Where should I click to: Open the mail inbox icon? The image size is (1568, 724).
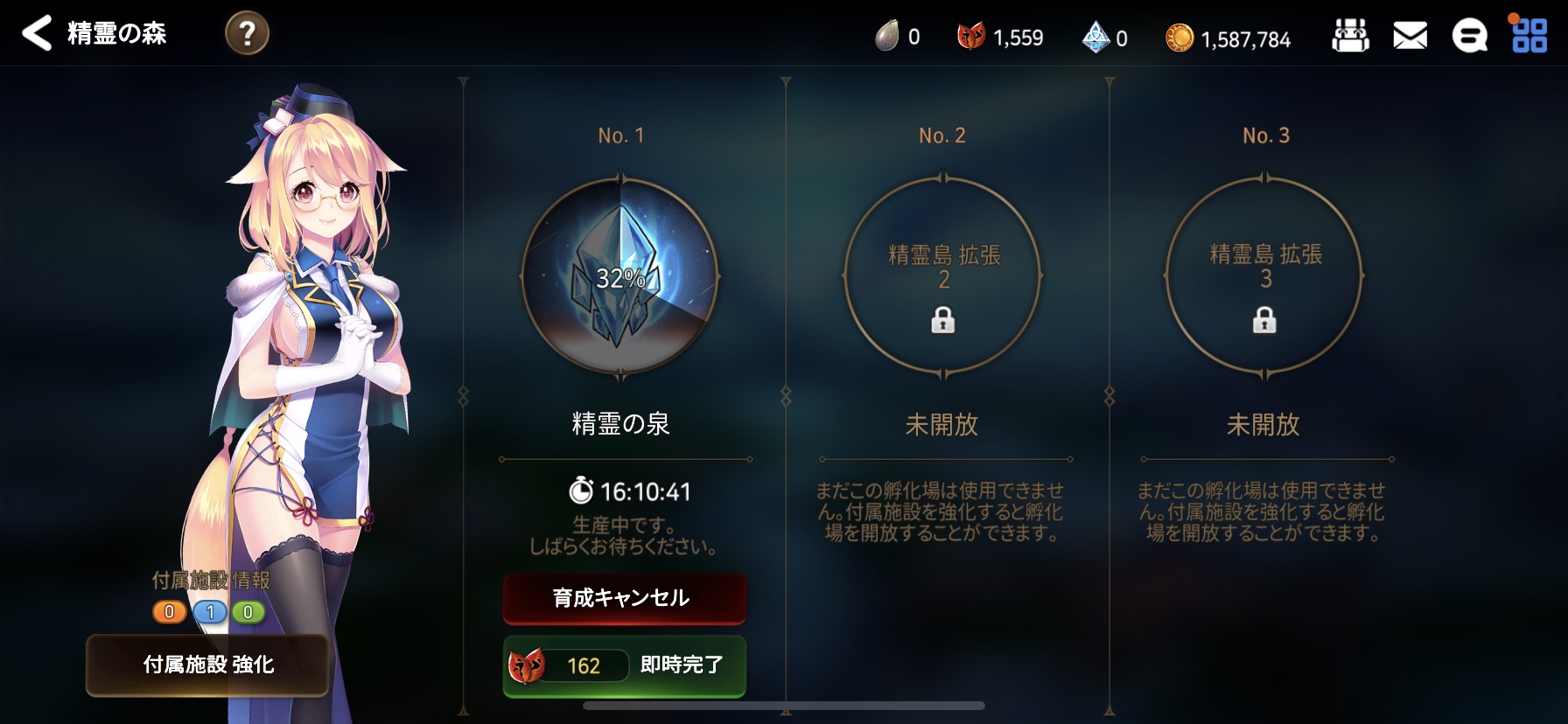point(1410,37)
